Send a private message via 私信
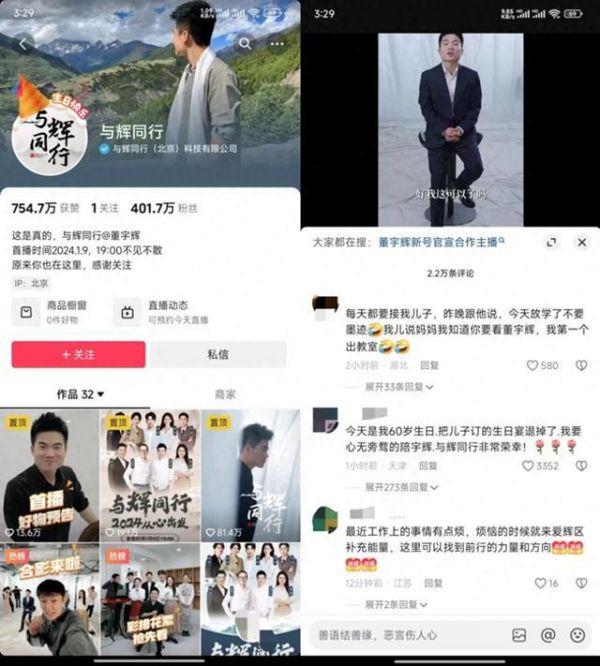The image size is (600, 666). [x=218, y=354]
